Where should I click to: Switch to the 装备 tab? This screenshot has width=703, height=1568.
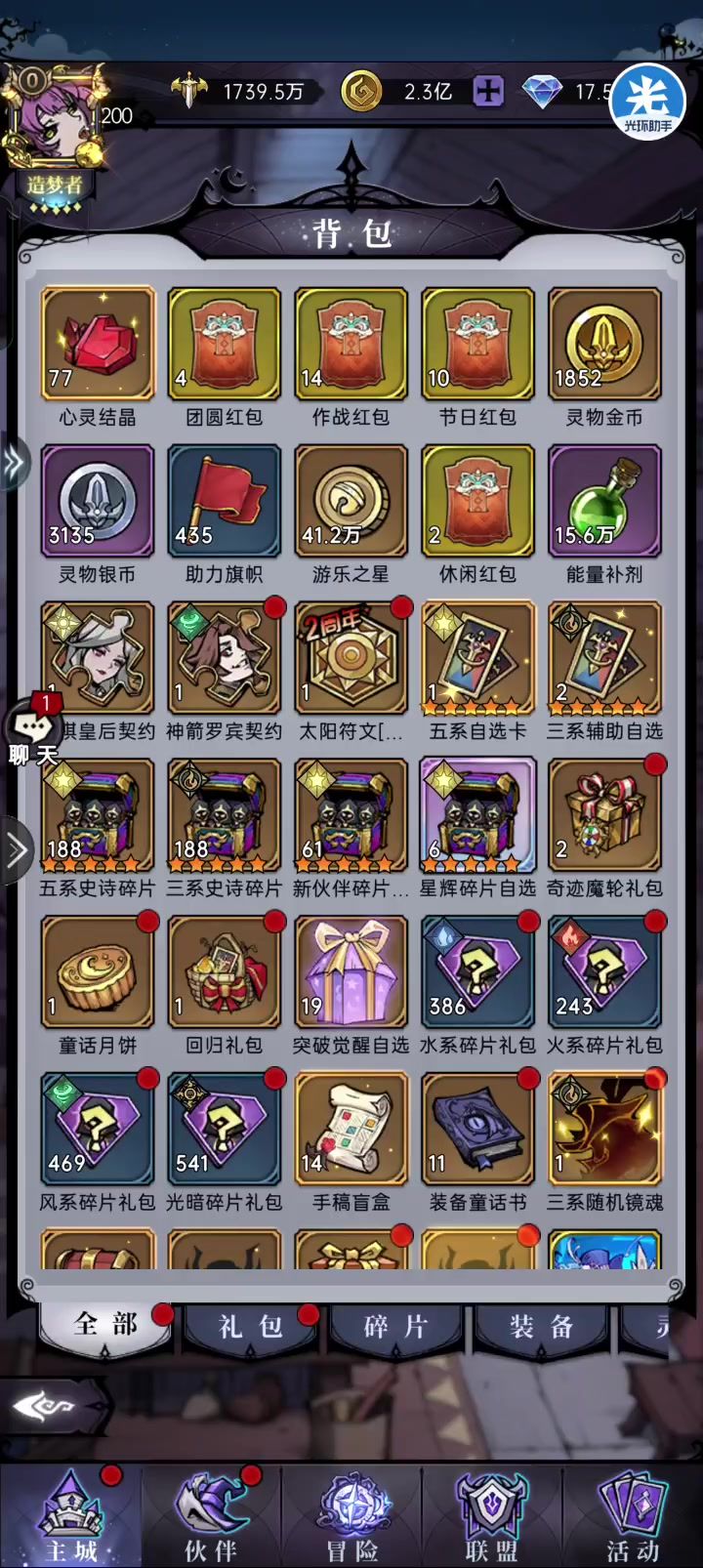540,1327
